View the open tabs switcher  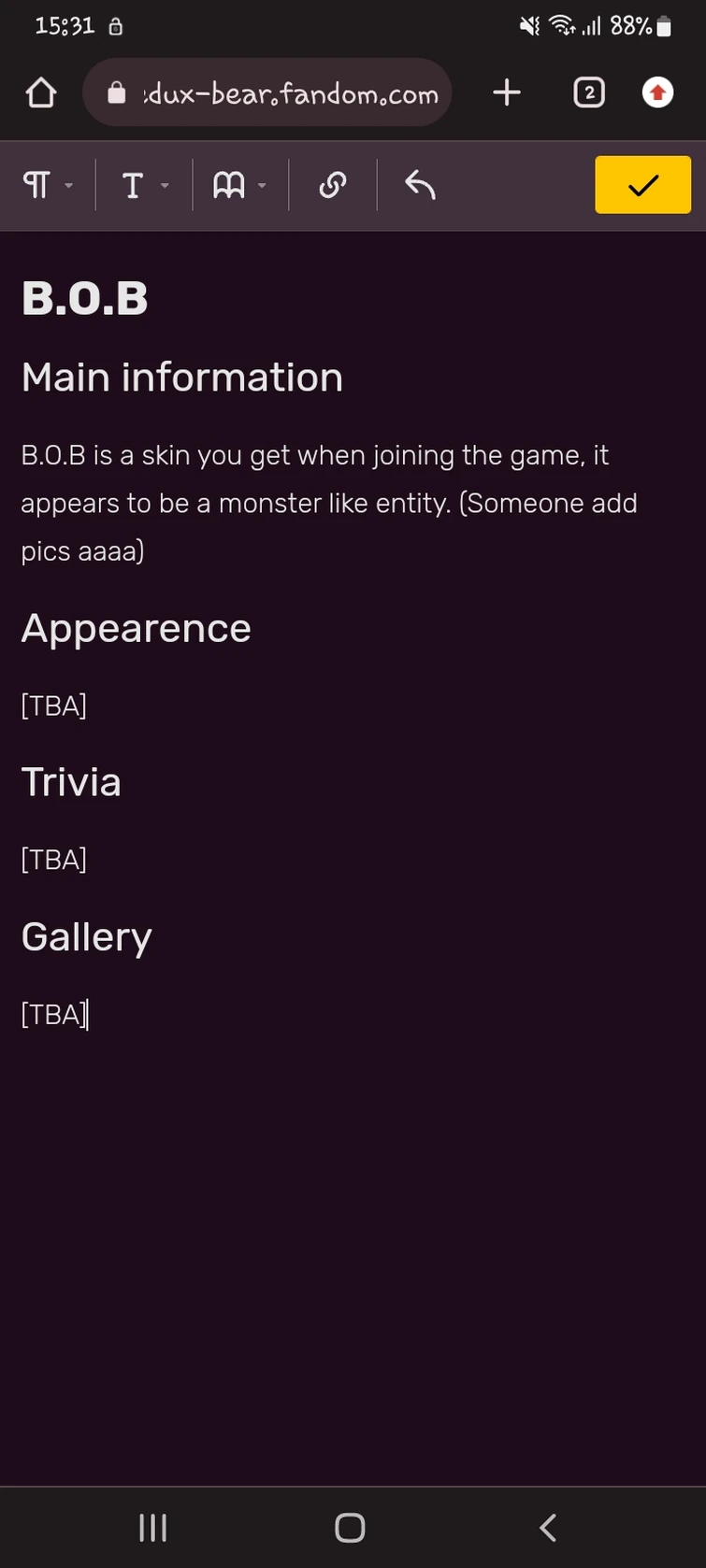coord(589,93)
